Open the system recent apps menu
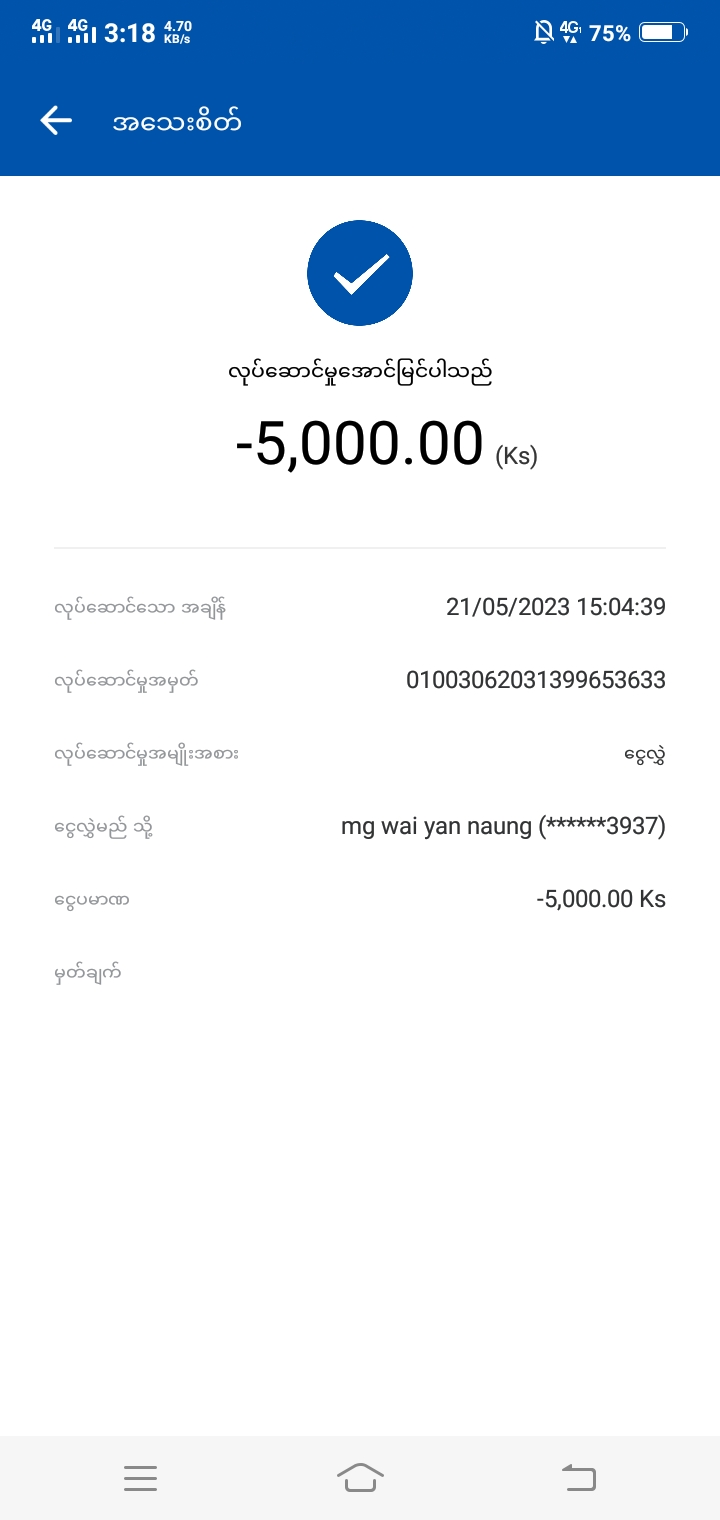 [x=140, y=1478]
